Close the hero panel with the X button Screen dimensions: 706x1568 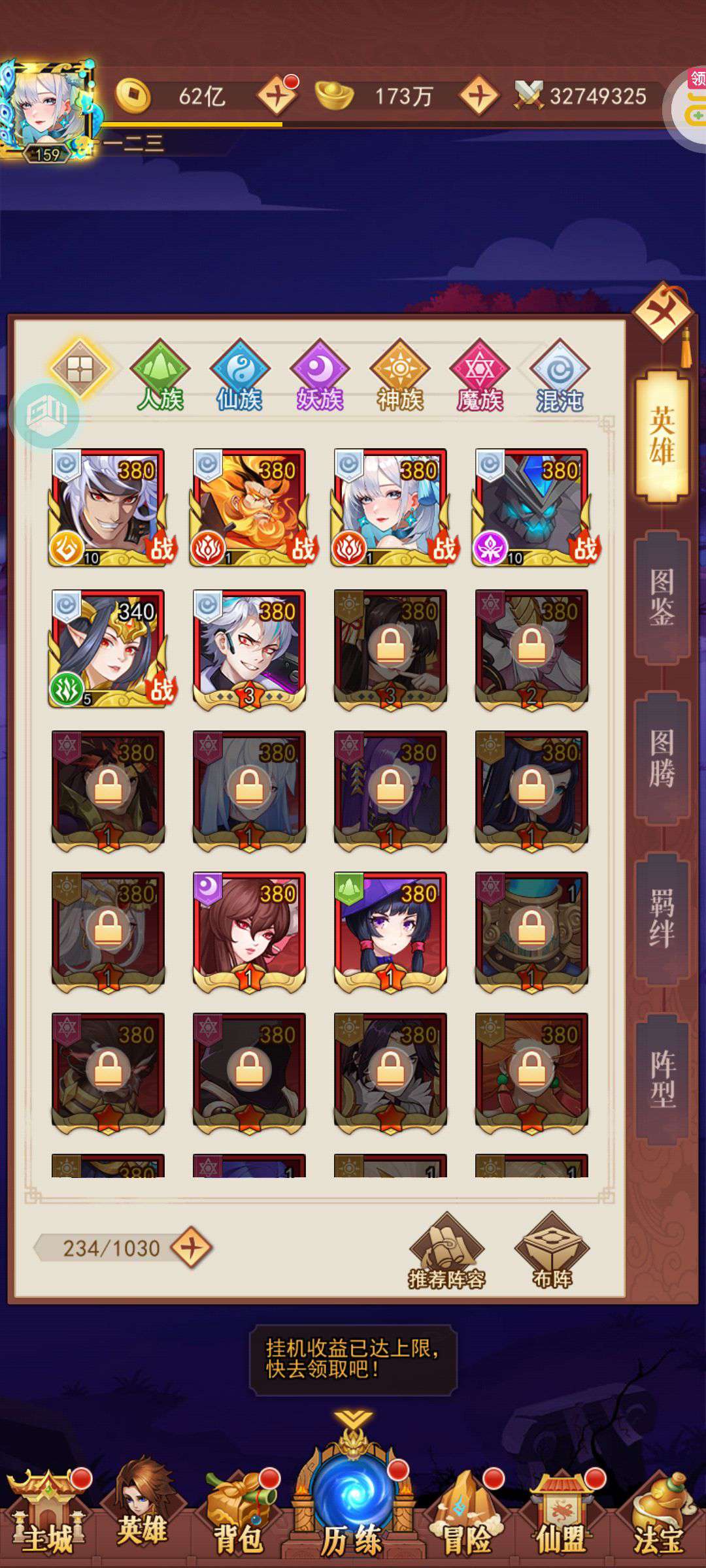[x=662, y=312]
